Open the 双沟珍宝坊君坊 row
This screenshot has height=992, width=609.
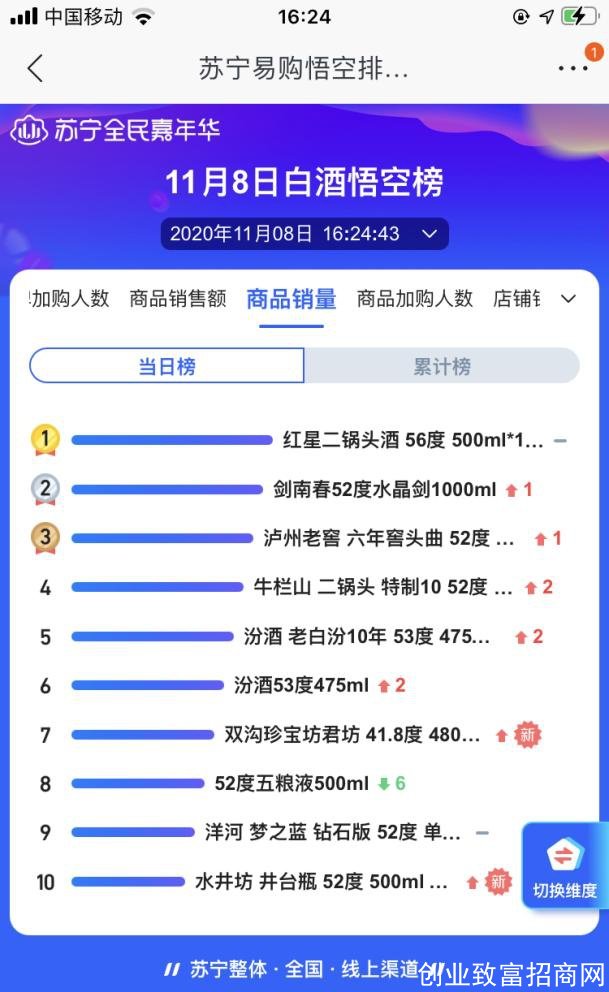pos(351,735)
